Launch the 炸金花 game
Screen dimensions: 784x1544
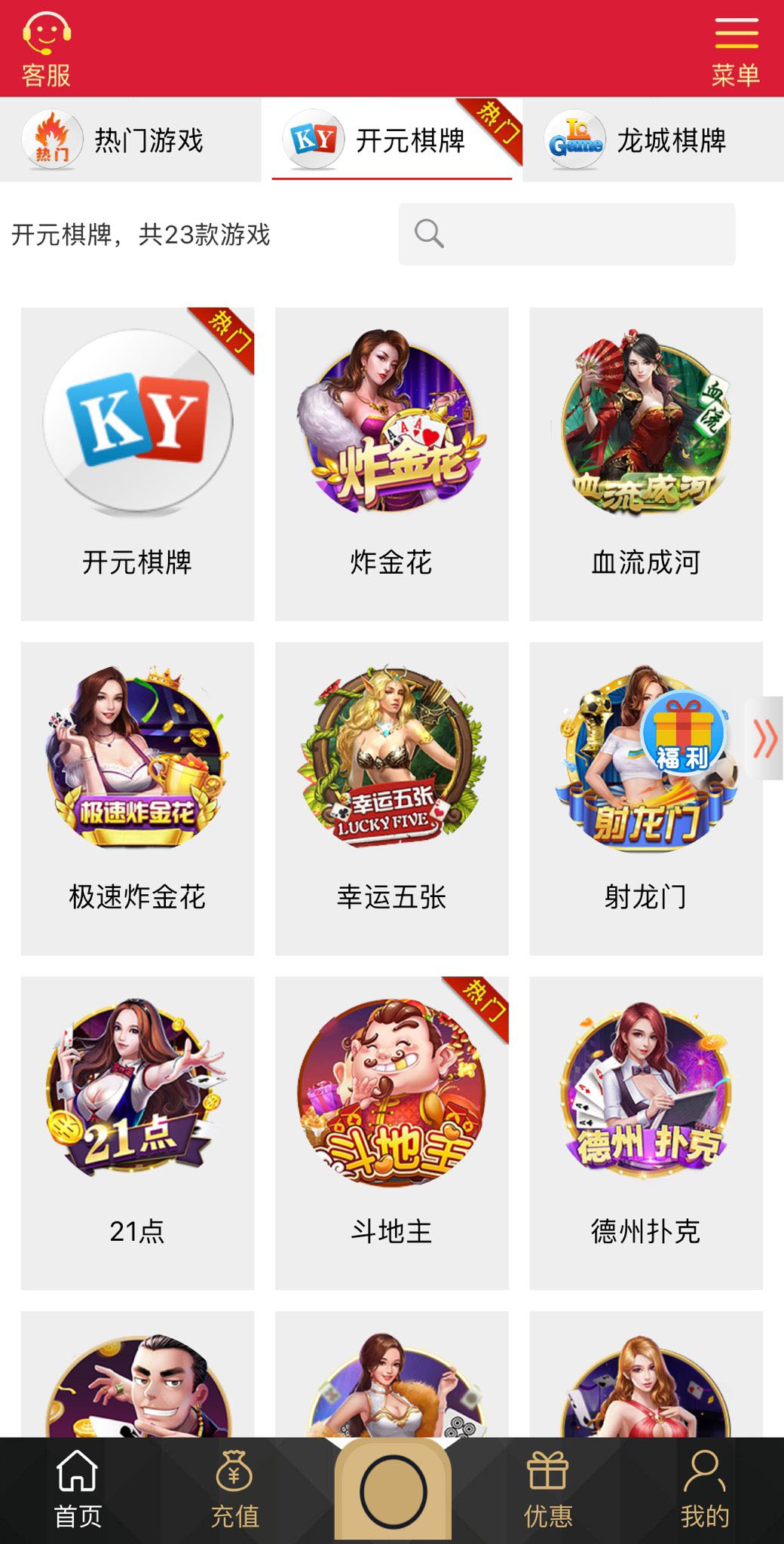(x=391, y=463)
